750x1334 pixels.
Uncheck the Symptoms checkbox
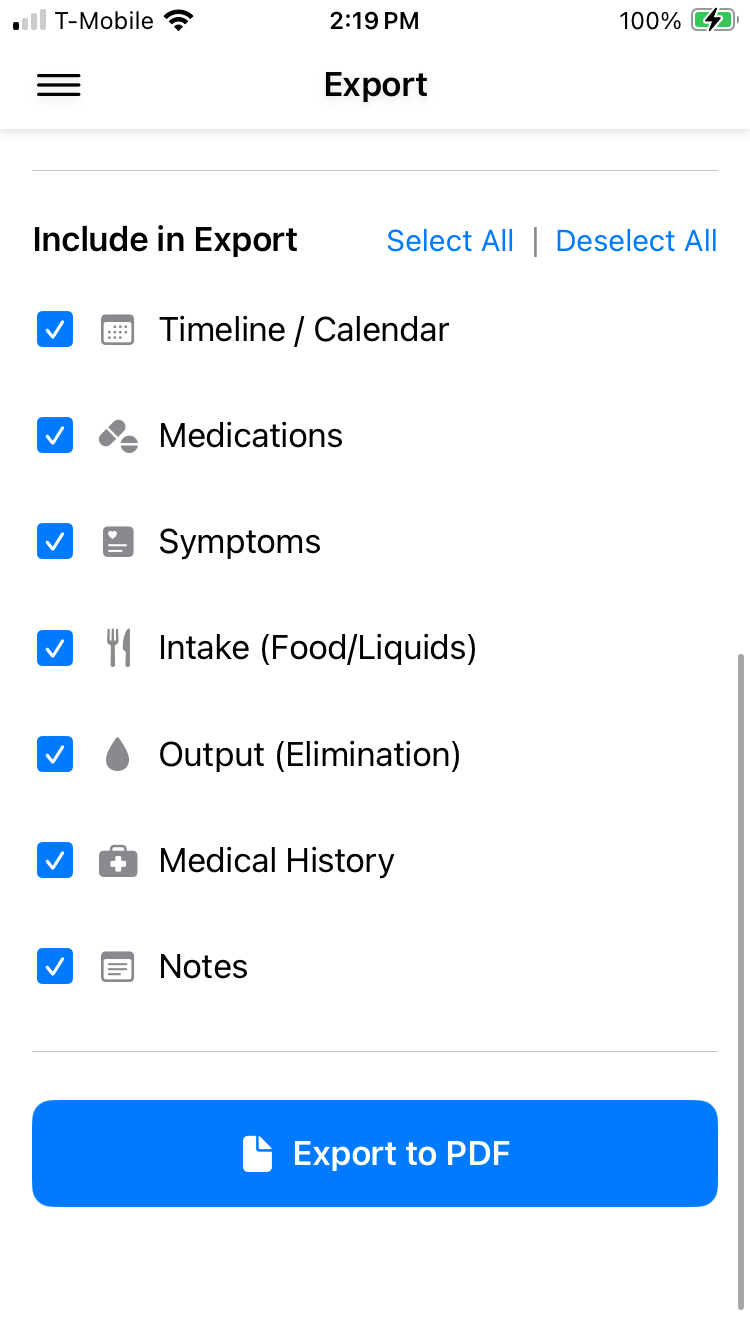pyautogui.click(x=55, y=541)
